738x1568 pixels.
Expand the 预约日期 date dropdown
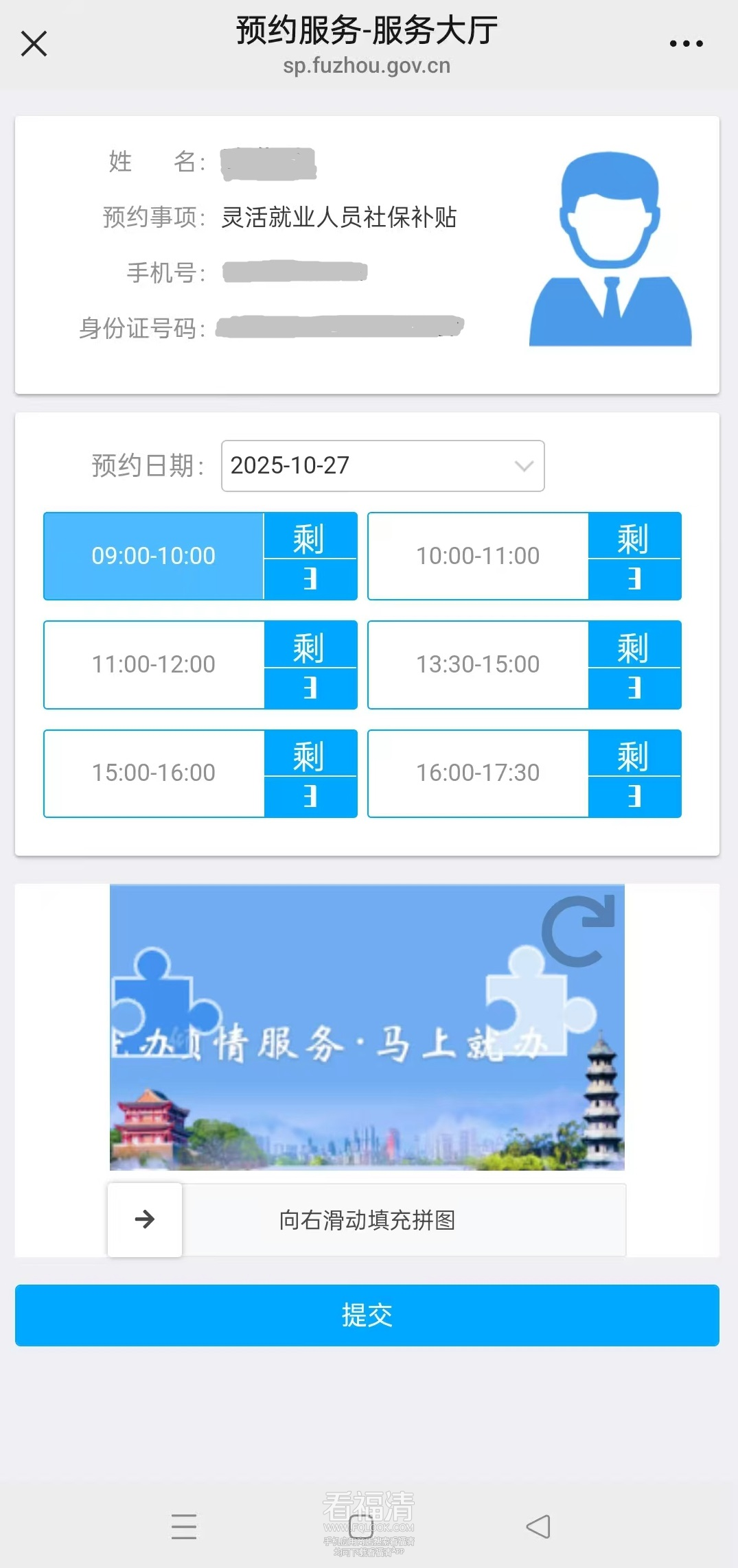tap(382, 466)
